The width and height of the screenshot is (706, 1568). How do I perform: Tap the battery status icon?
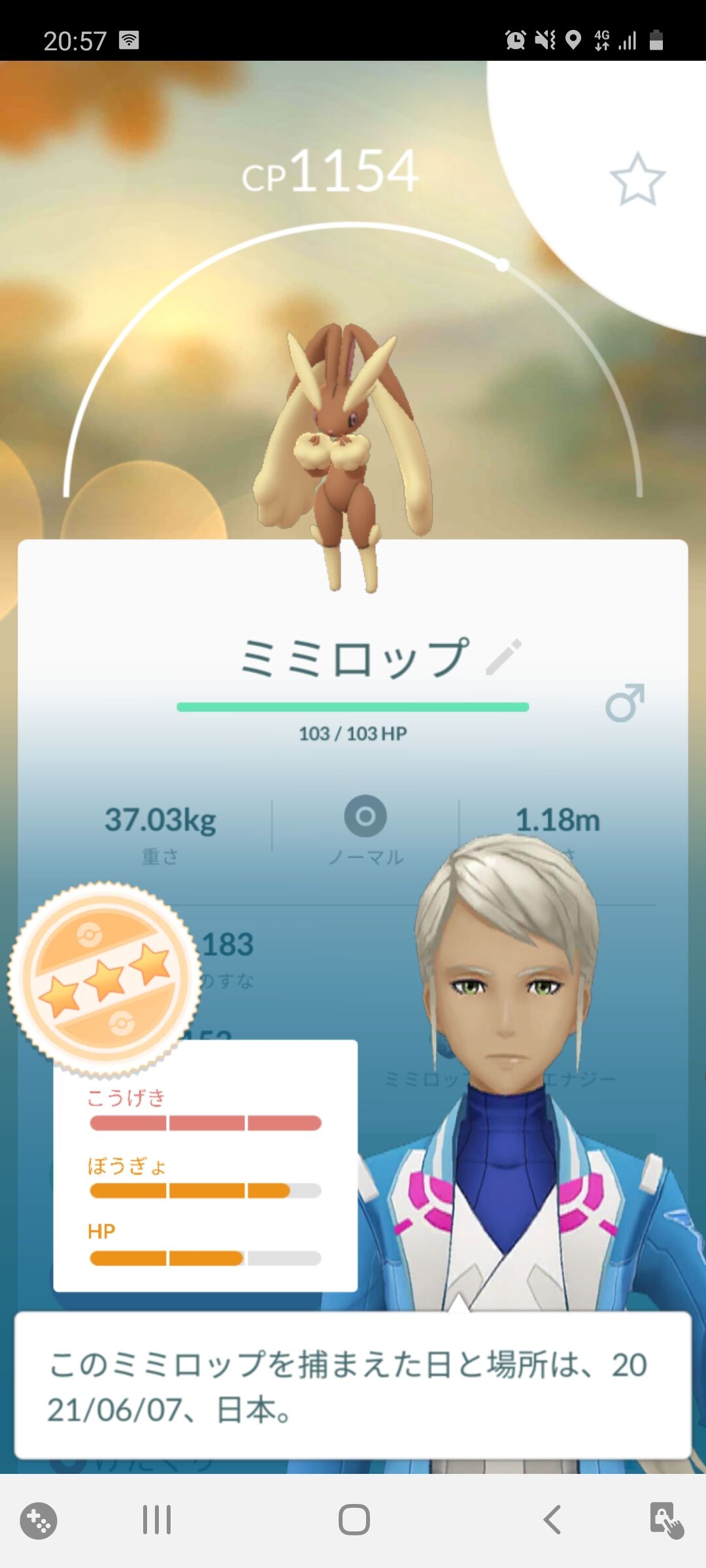pos(656,39)
